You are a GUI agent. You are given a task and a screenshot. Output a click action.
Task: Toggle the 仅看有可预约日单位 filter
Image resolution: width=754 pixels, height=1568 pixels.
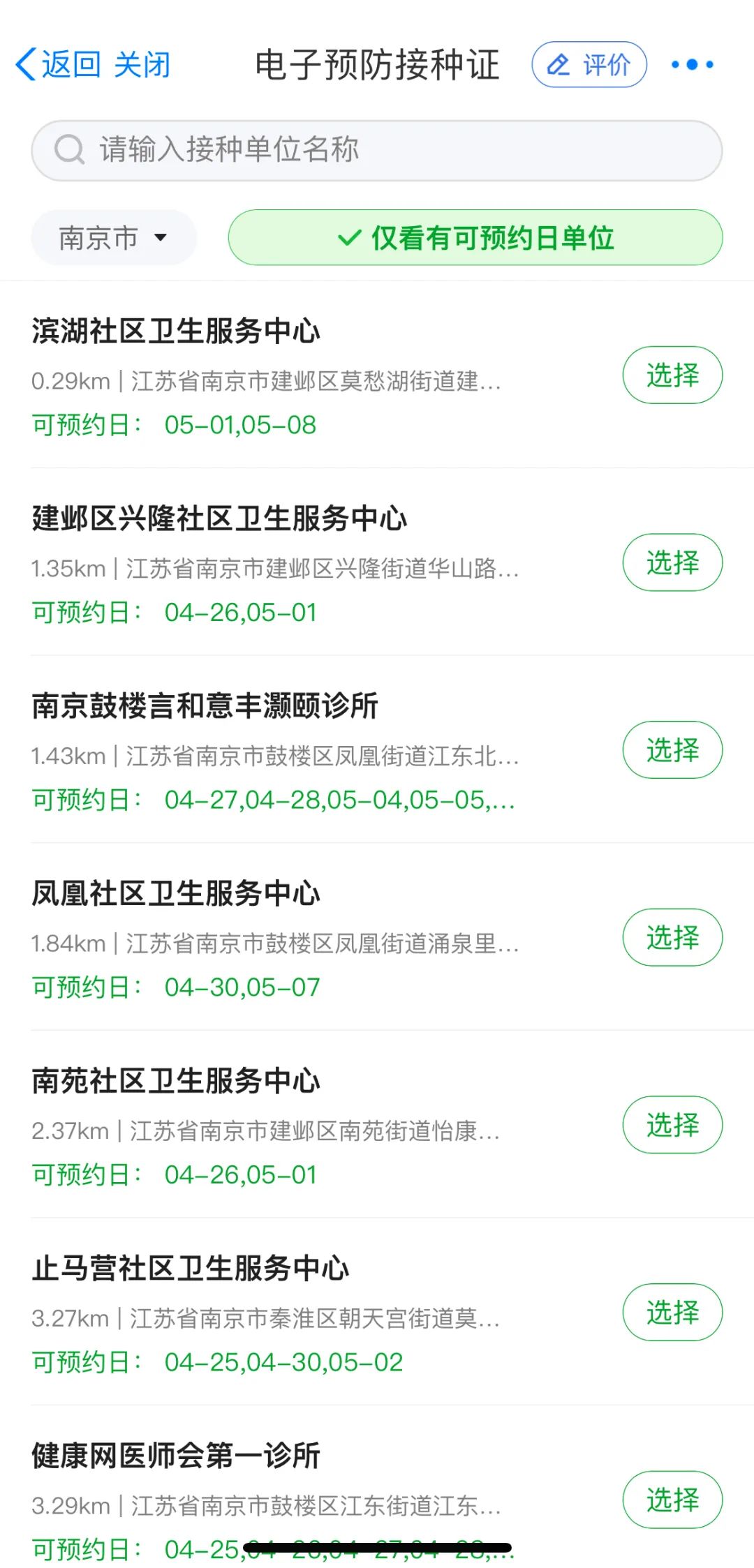click(475, 238)
